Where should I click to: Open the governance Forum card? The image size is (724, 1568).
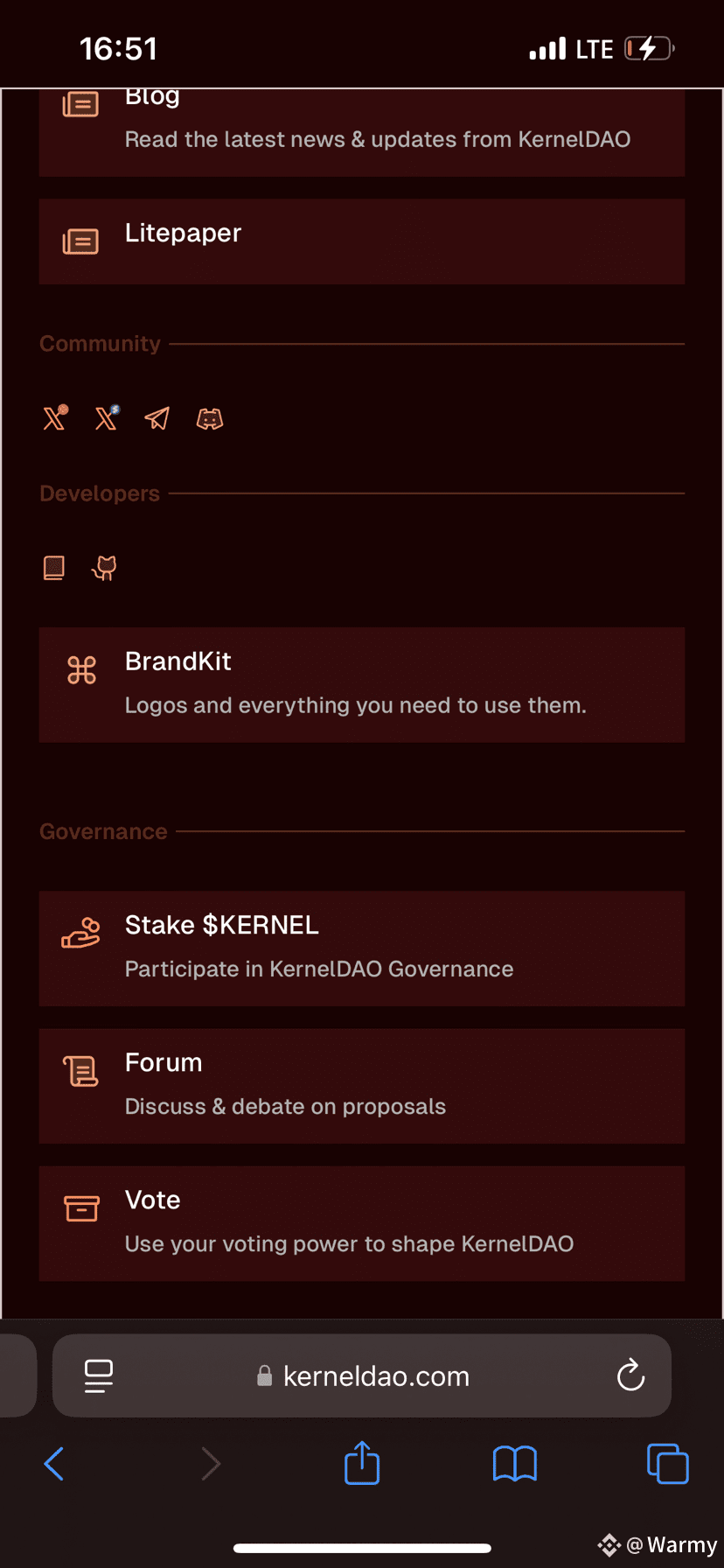361,1087
